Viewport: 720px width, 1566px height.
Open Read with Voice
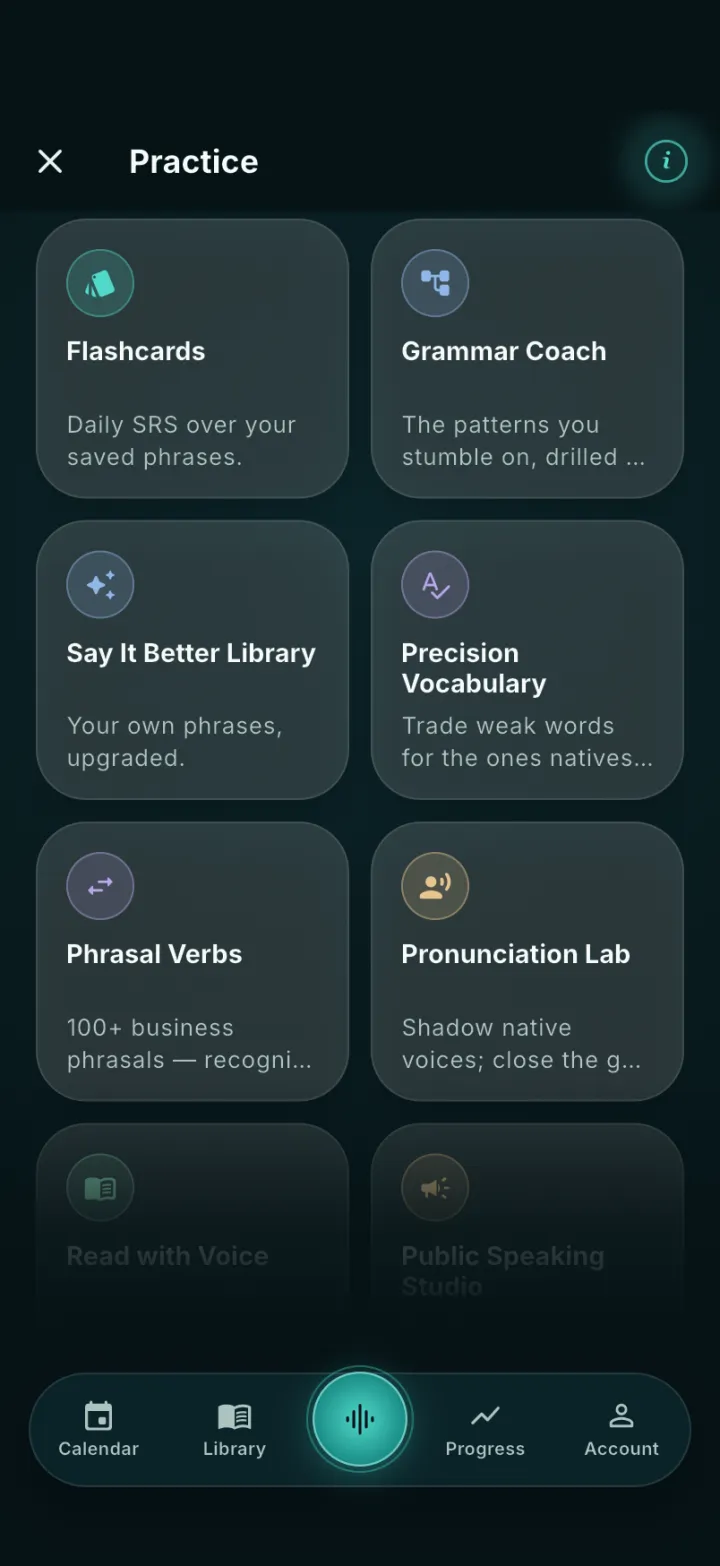tap(192, 1215)
